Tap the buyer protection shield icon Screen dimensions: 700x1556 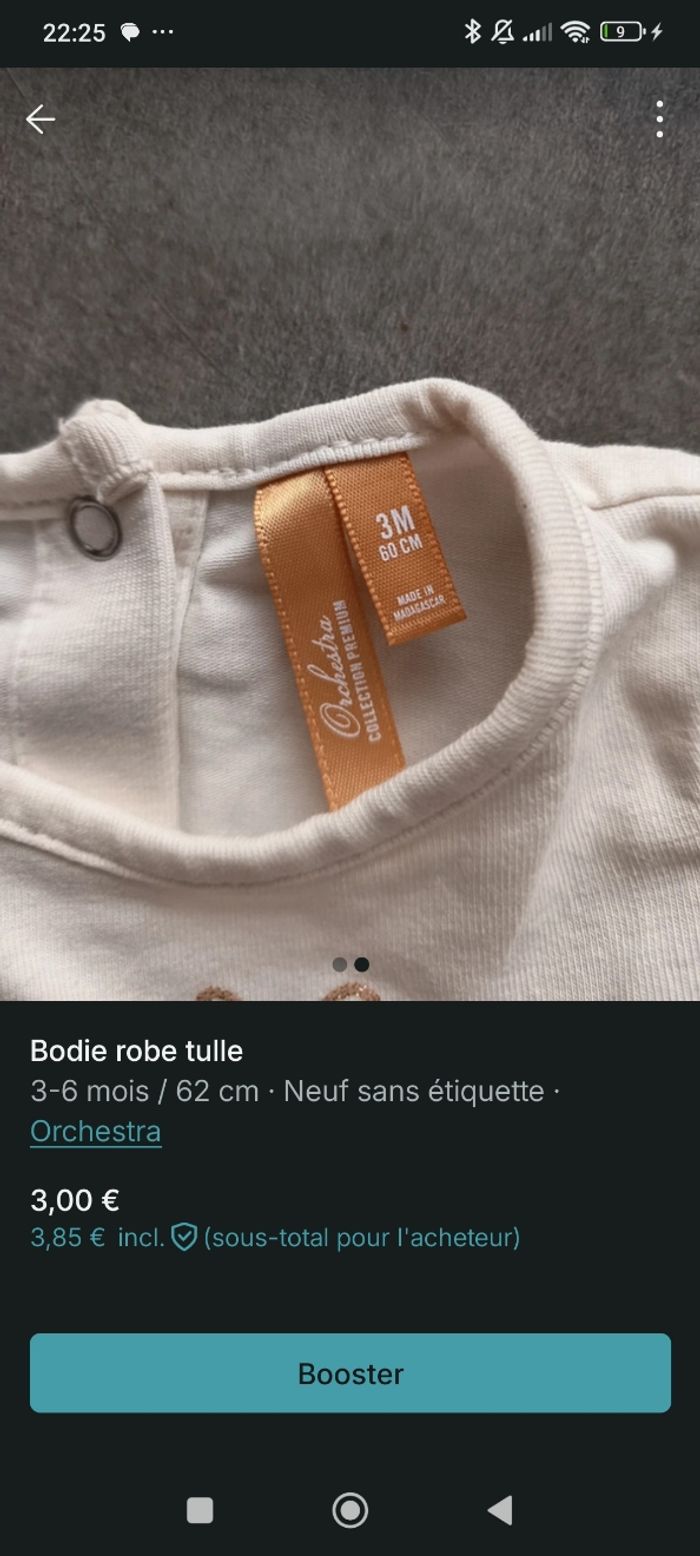click(x=184, y=1237)
